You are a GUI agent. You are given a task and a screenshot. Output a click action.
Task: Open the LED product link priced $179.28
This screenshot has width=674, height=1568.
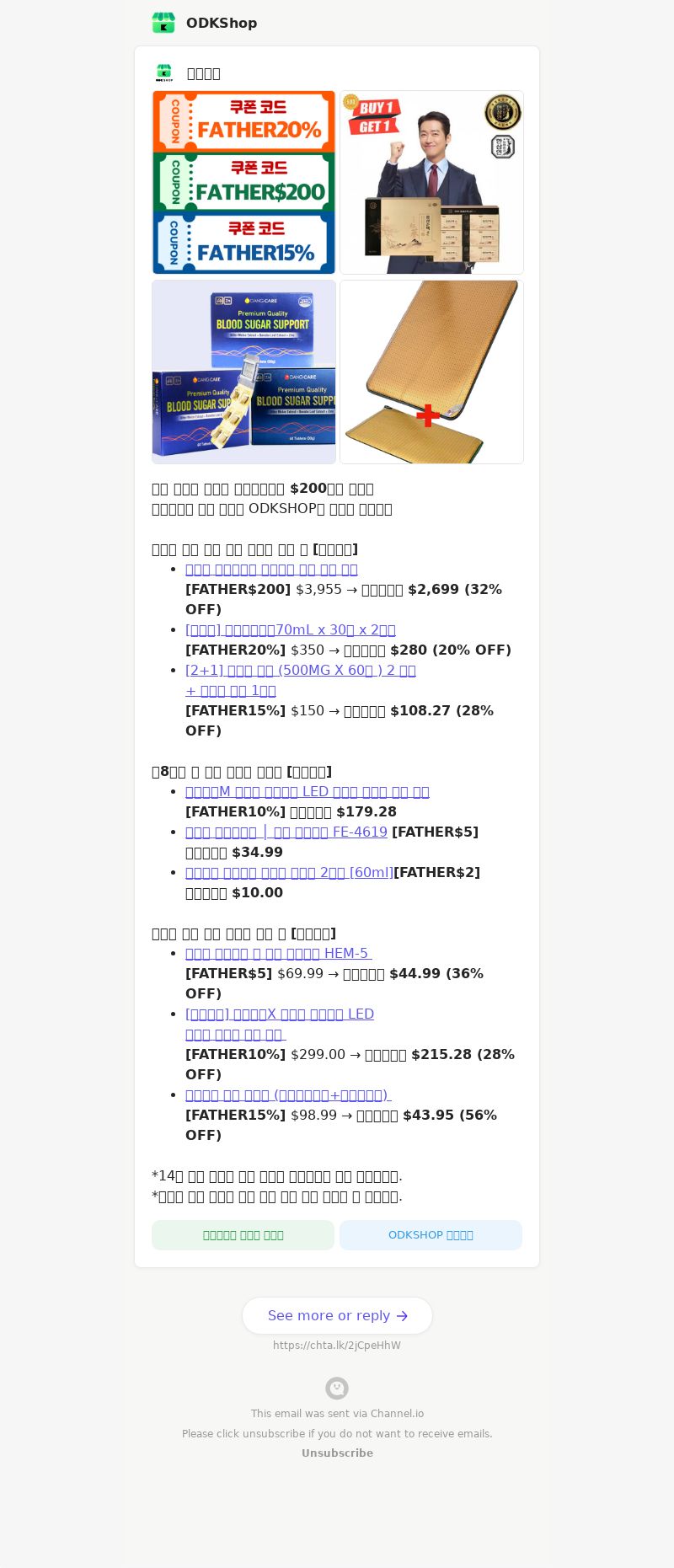[307, 792]
